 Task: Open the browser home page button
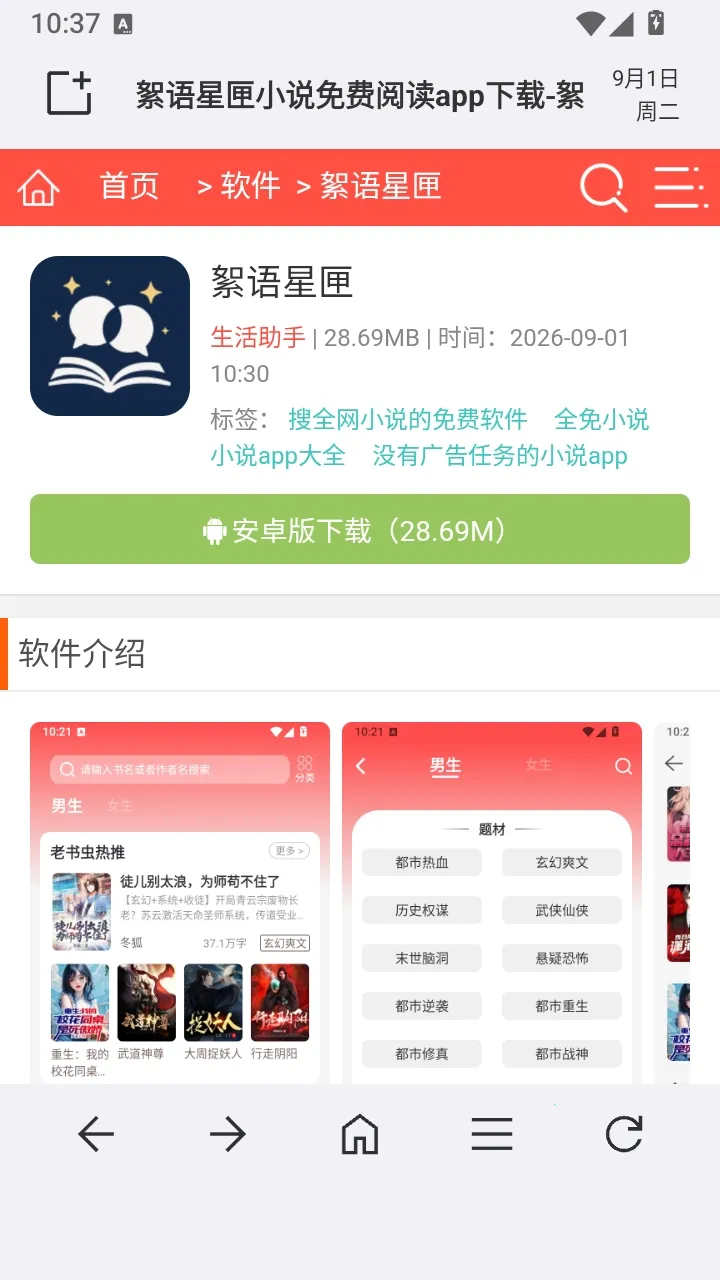coord(360,1135)
